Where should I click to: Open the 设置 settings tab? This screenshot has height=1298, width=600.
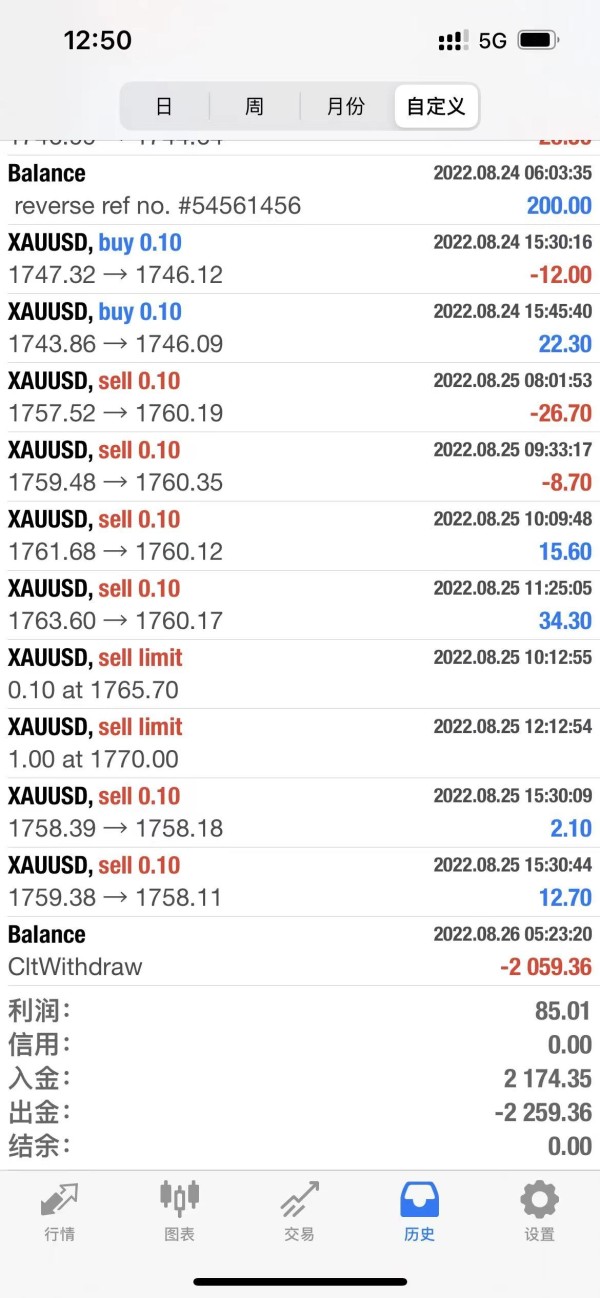coord(539,1210)
